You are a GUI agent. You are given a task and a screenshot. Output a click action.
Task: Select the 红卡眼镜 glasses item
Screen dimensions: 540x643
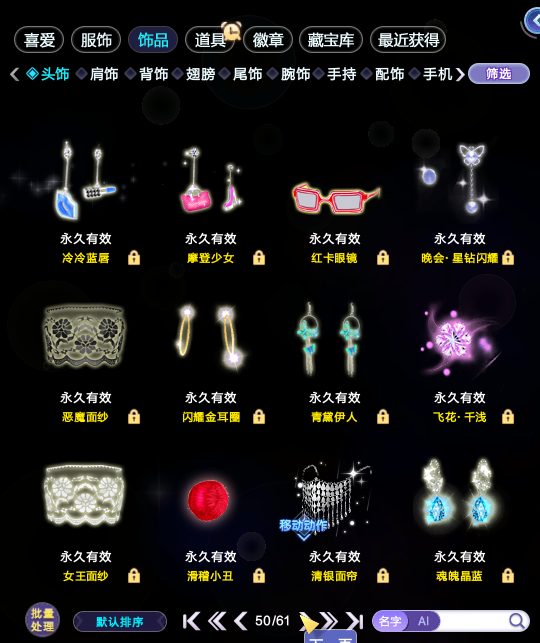(x=335, y=198)
